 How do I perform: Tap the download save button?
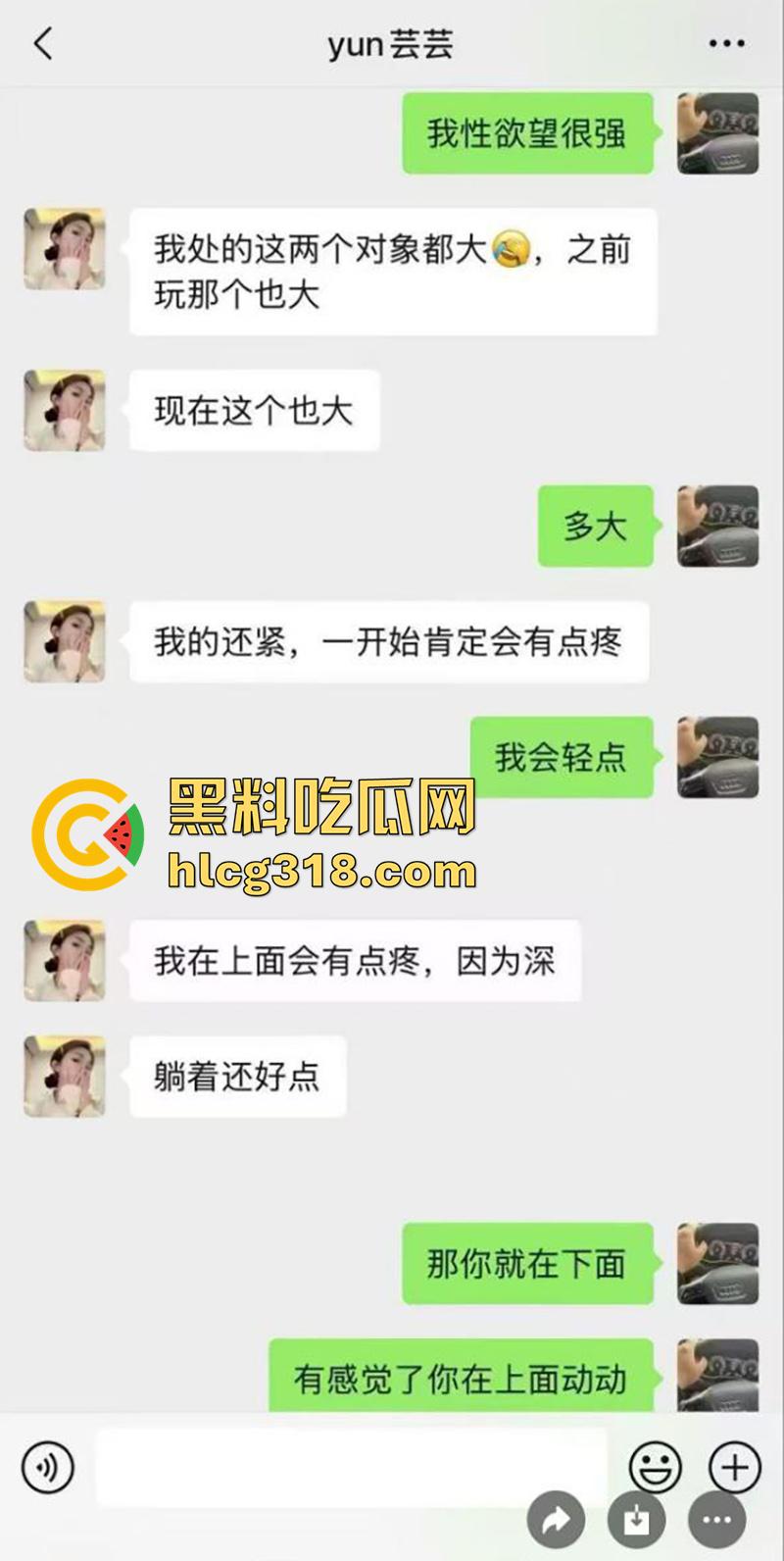[637, 1521]
